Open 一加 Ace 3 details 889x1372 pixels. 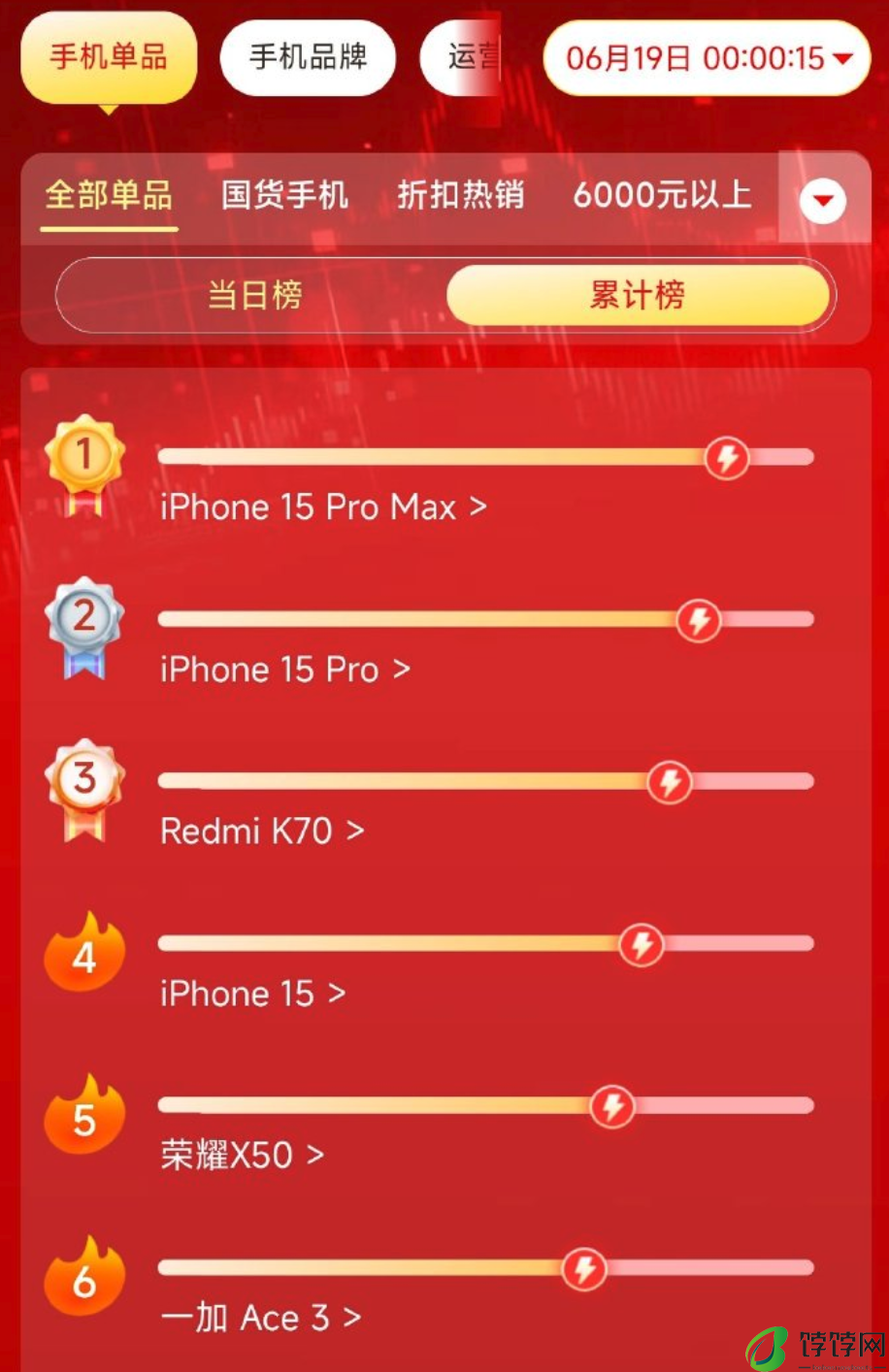point(260,1318)
